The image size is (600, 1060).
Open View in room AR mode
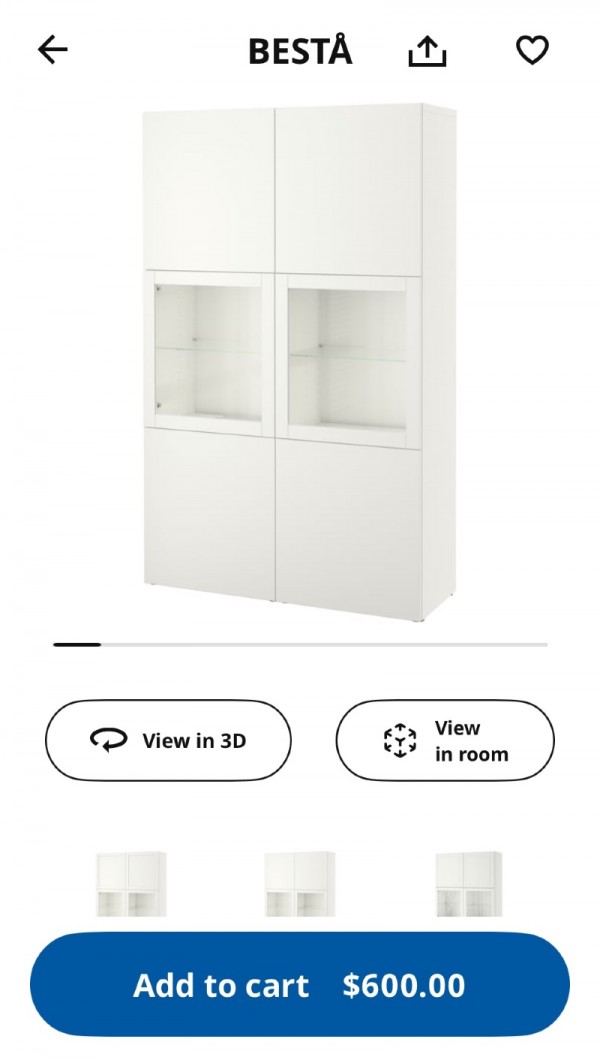point(444,741)
